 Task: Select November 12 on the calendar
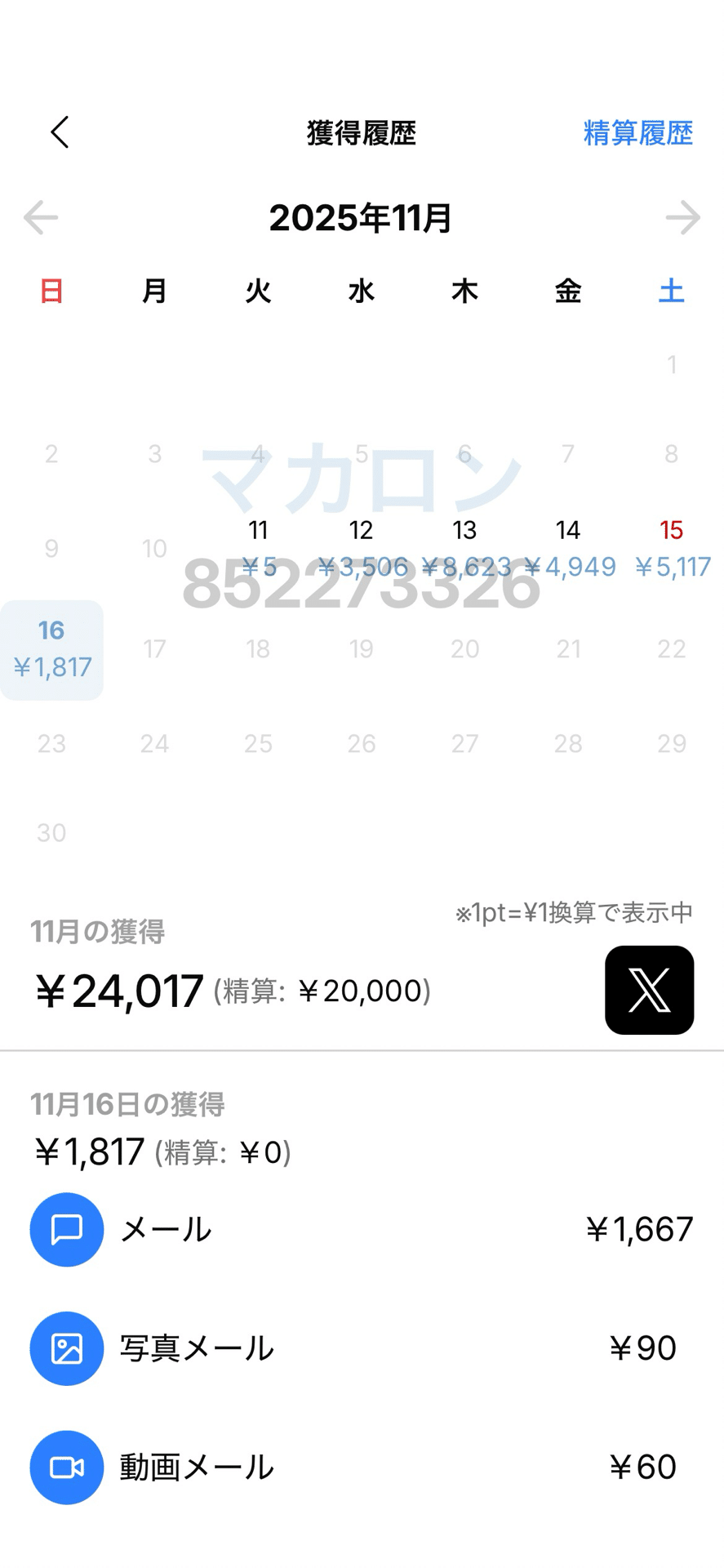[362, 548]
